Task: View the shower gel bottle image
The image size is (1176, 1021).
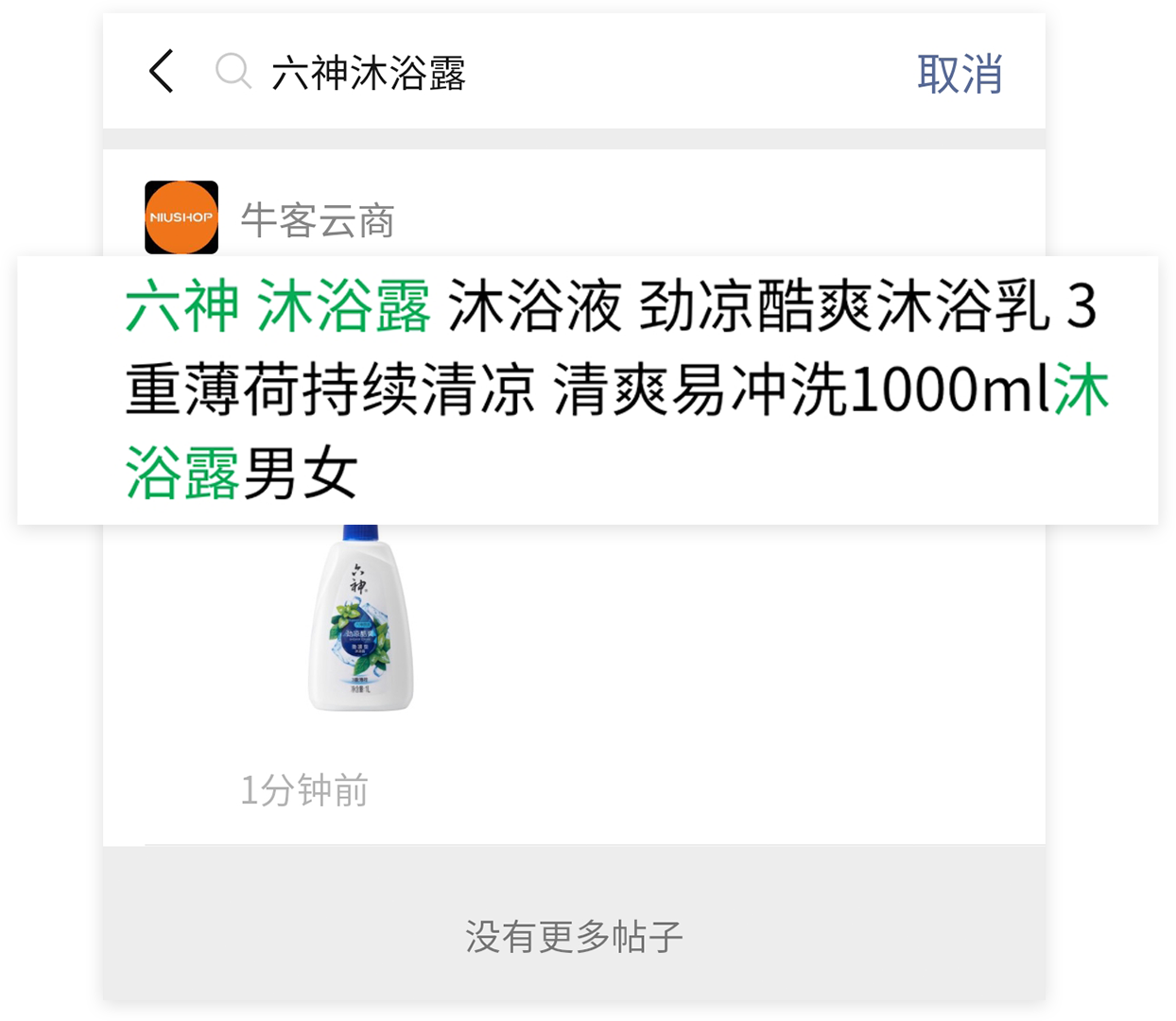Action: [x=360, y=619]
